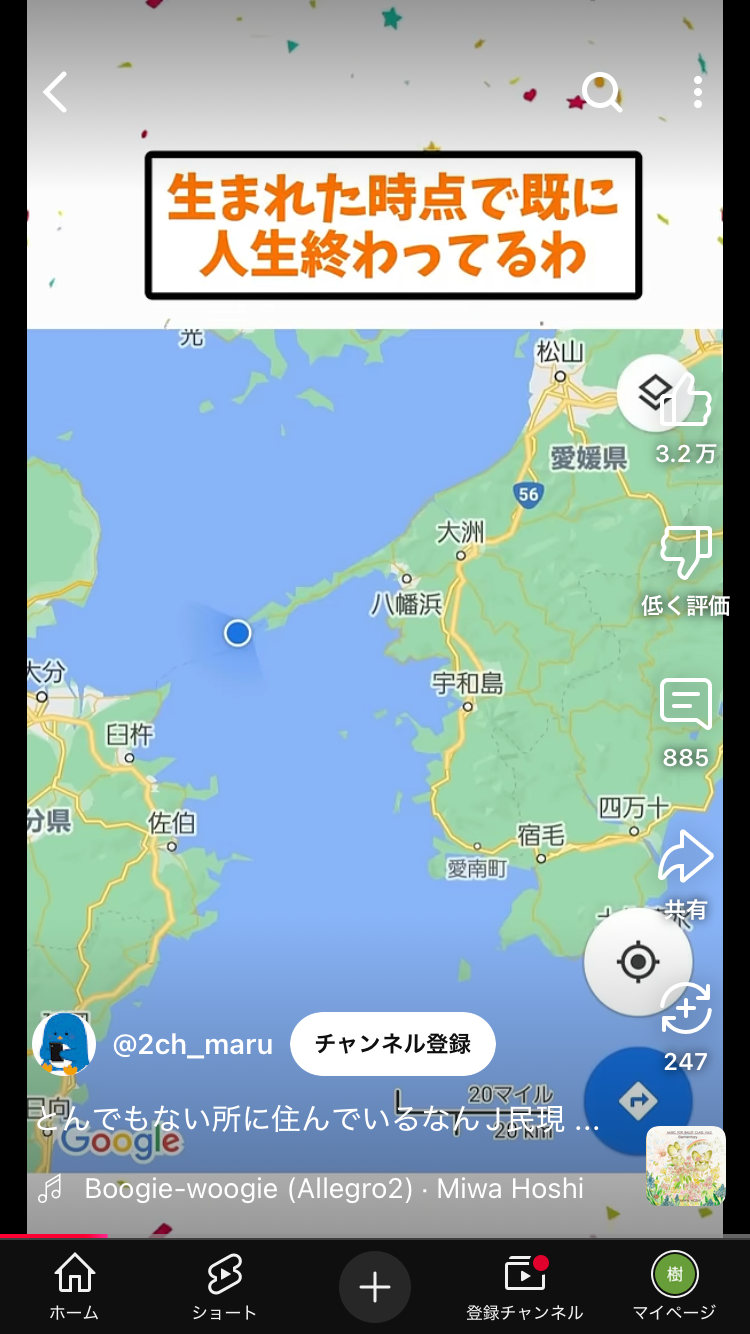Open the Boogie-woogie sound track link
This screenshot has height=1334, width=750.
coord(333,1188)
